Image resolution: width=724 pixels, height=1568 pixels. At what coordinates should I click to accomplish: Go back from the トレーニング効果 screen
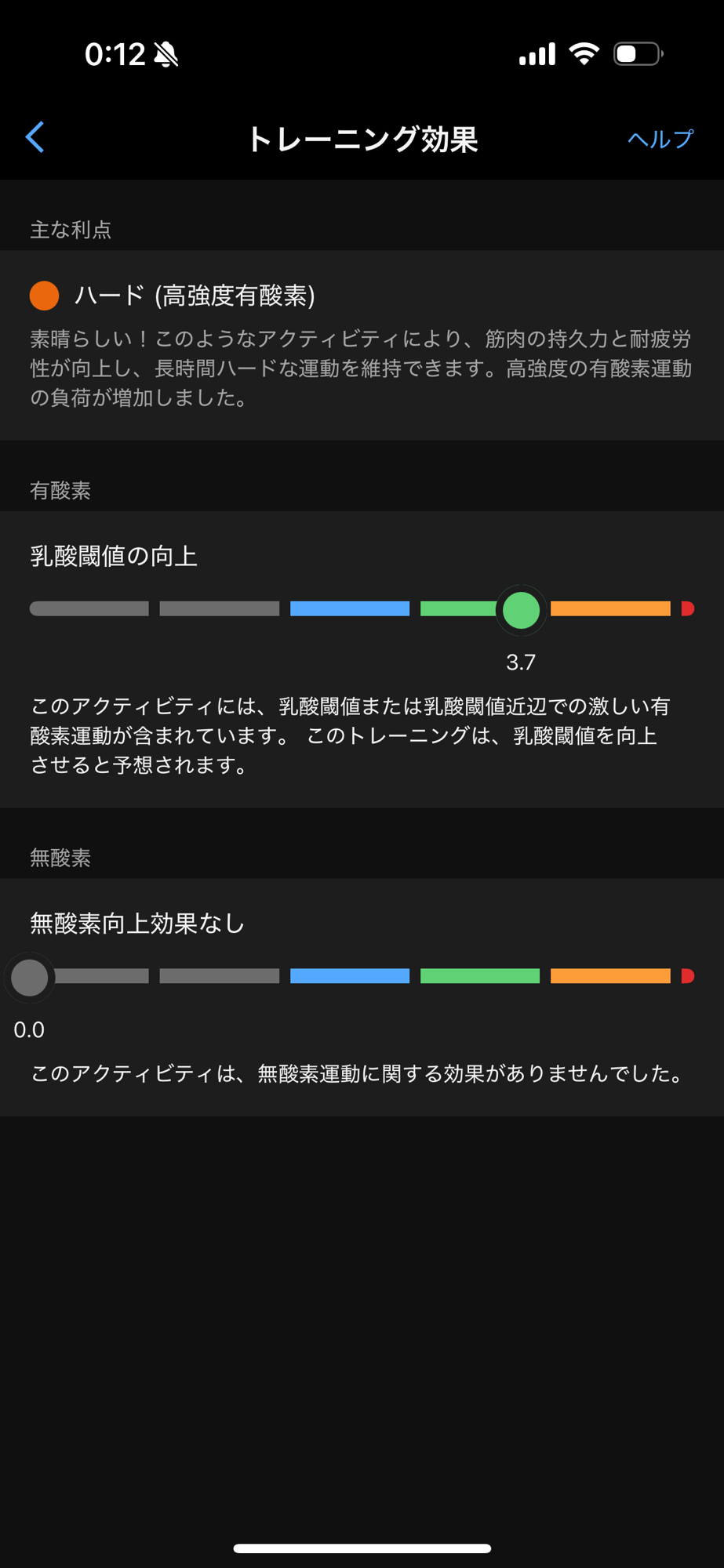35,138
